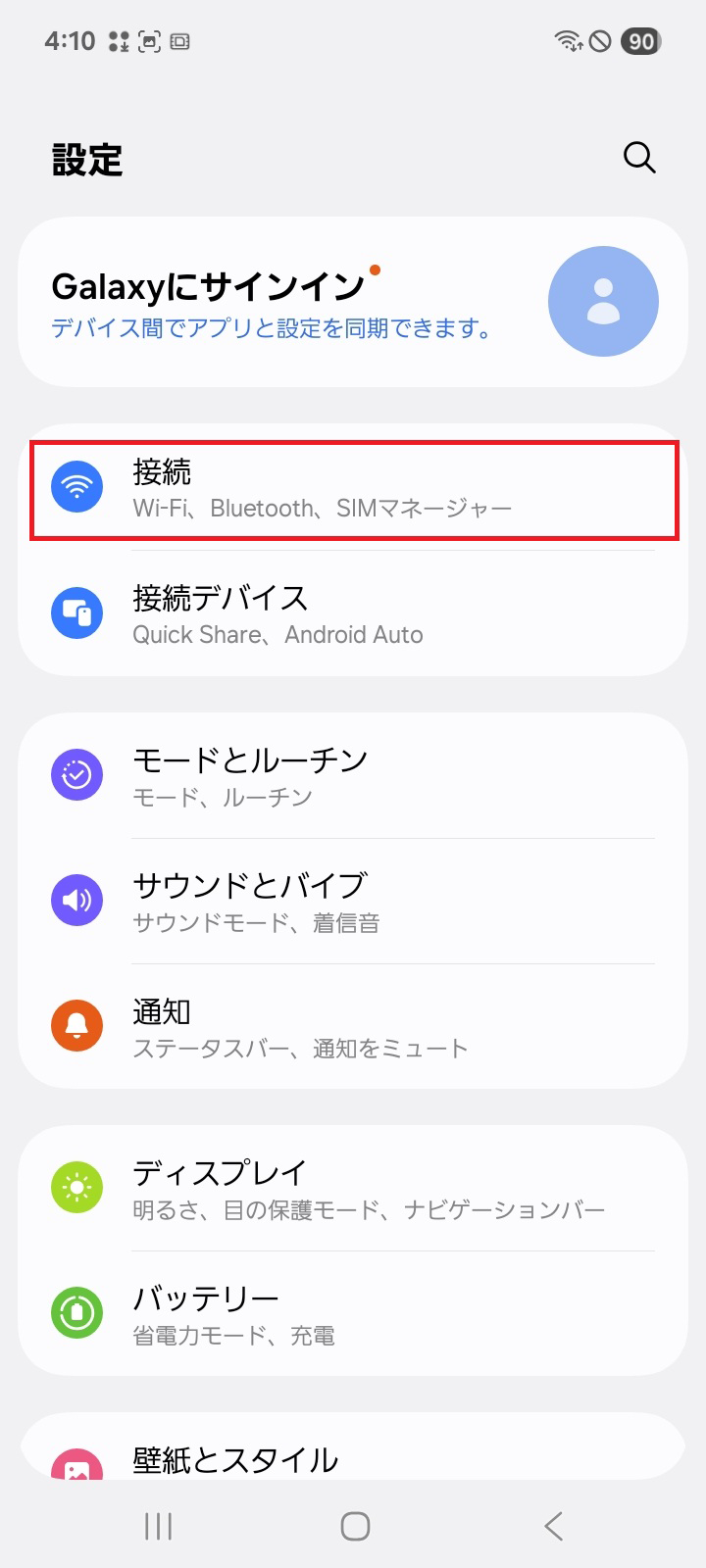Tap the 接続デバイス connected devices icon
This screenshot has width=706, height=1568.
[x=76, y=612]
